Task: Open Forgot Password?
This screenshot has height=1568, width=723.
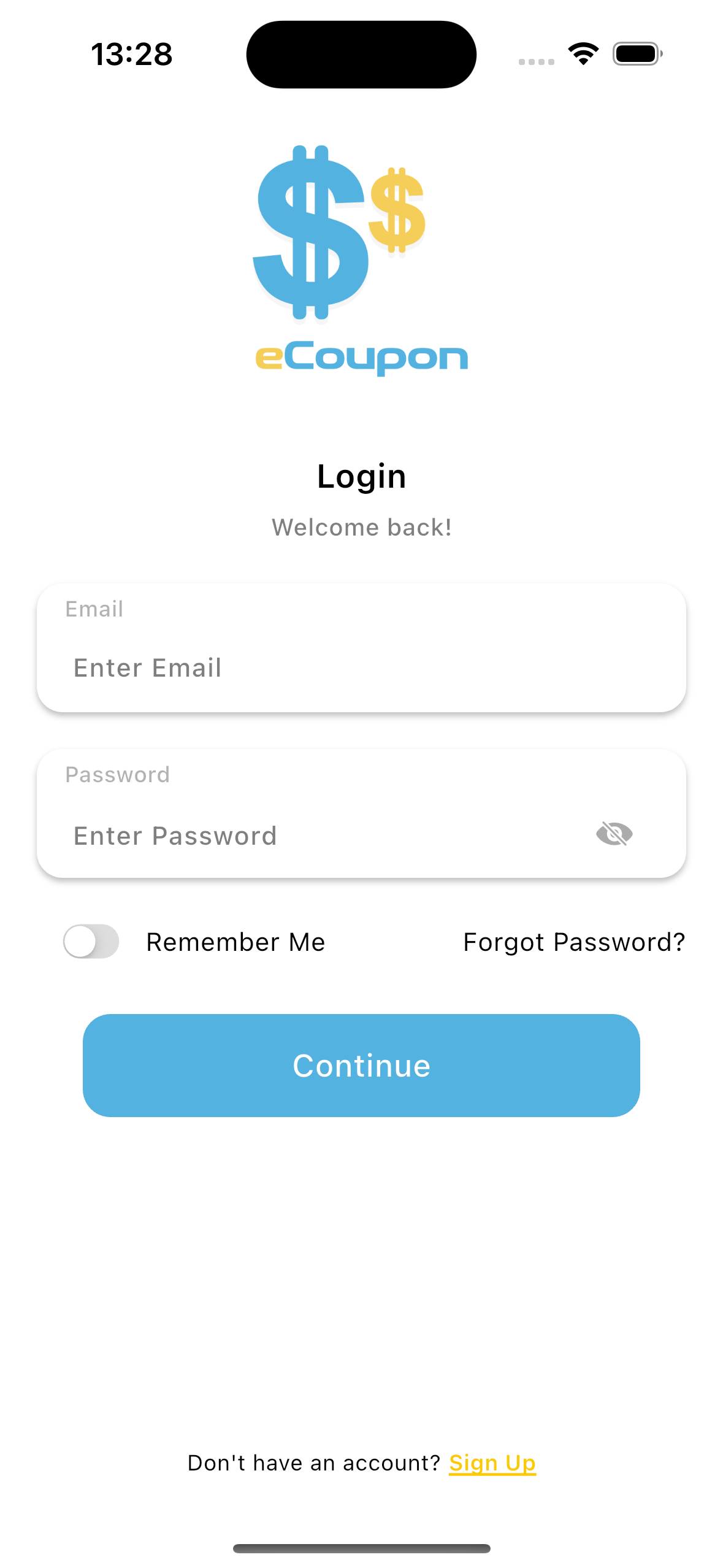Action: pyautogui.click(x=573, y=942)
